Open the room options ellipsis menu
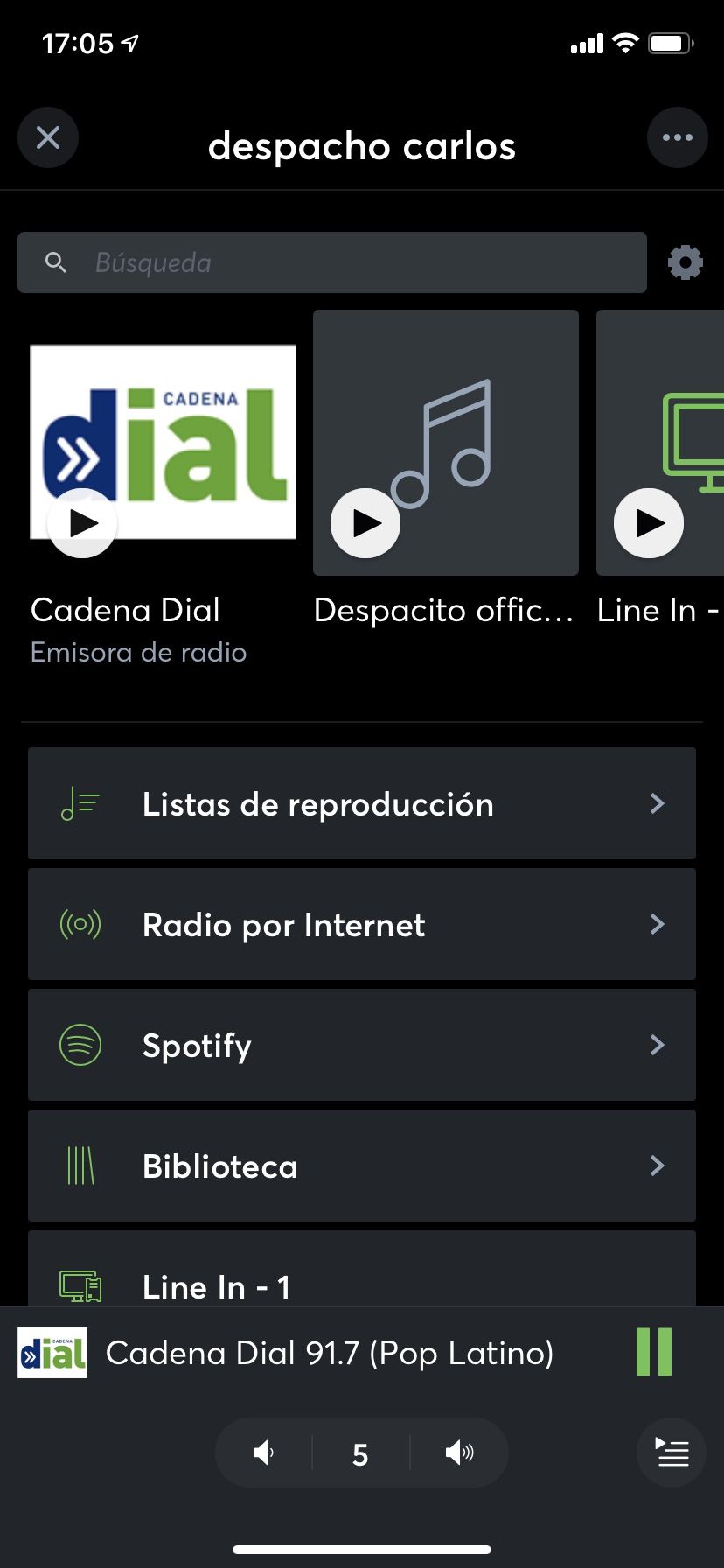724x1568 pixels. [x=677, y=137]
